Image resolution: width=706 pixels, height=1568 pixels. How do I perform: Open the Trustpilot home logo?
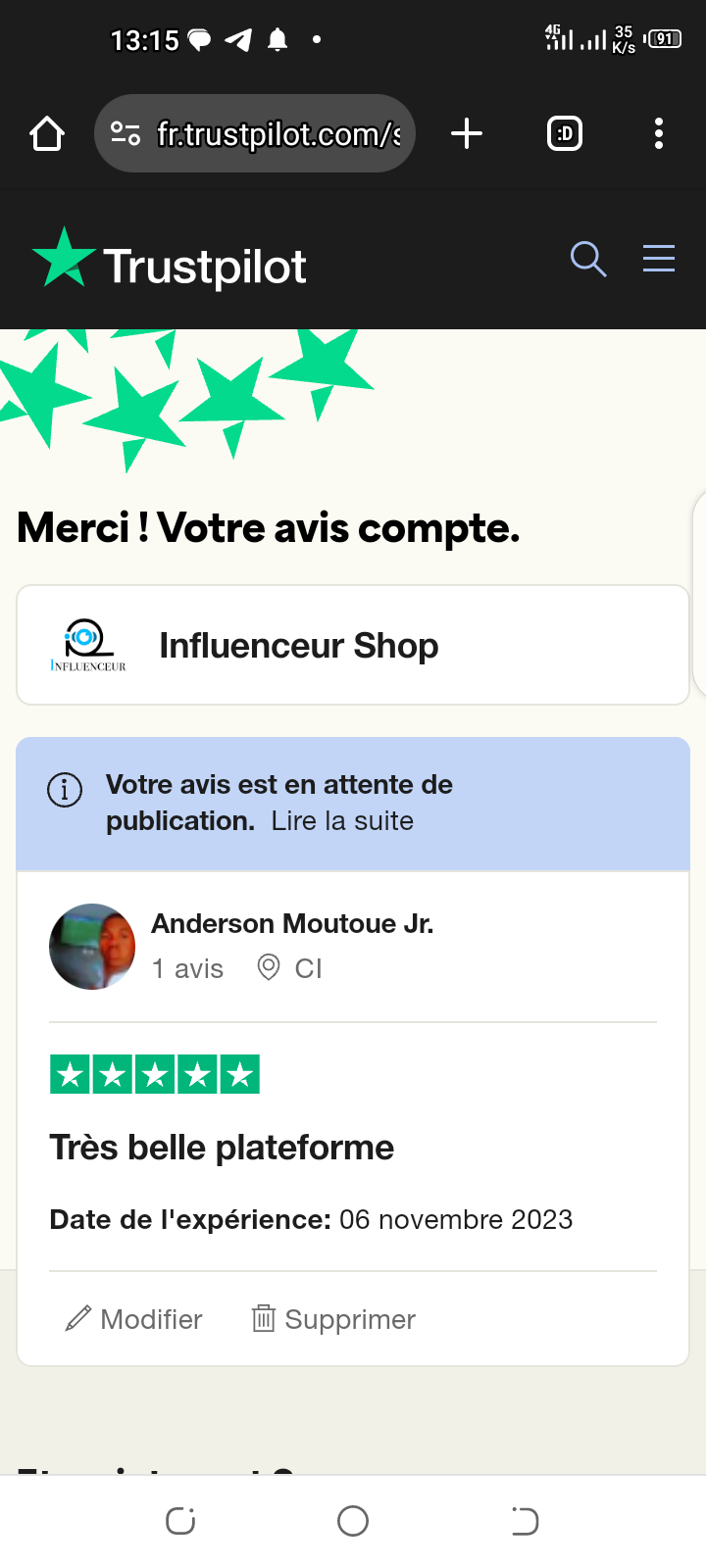[170, 265]
